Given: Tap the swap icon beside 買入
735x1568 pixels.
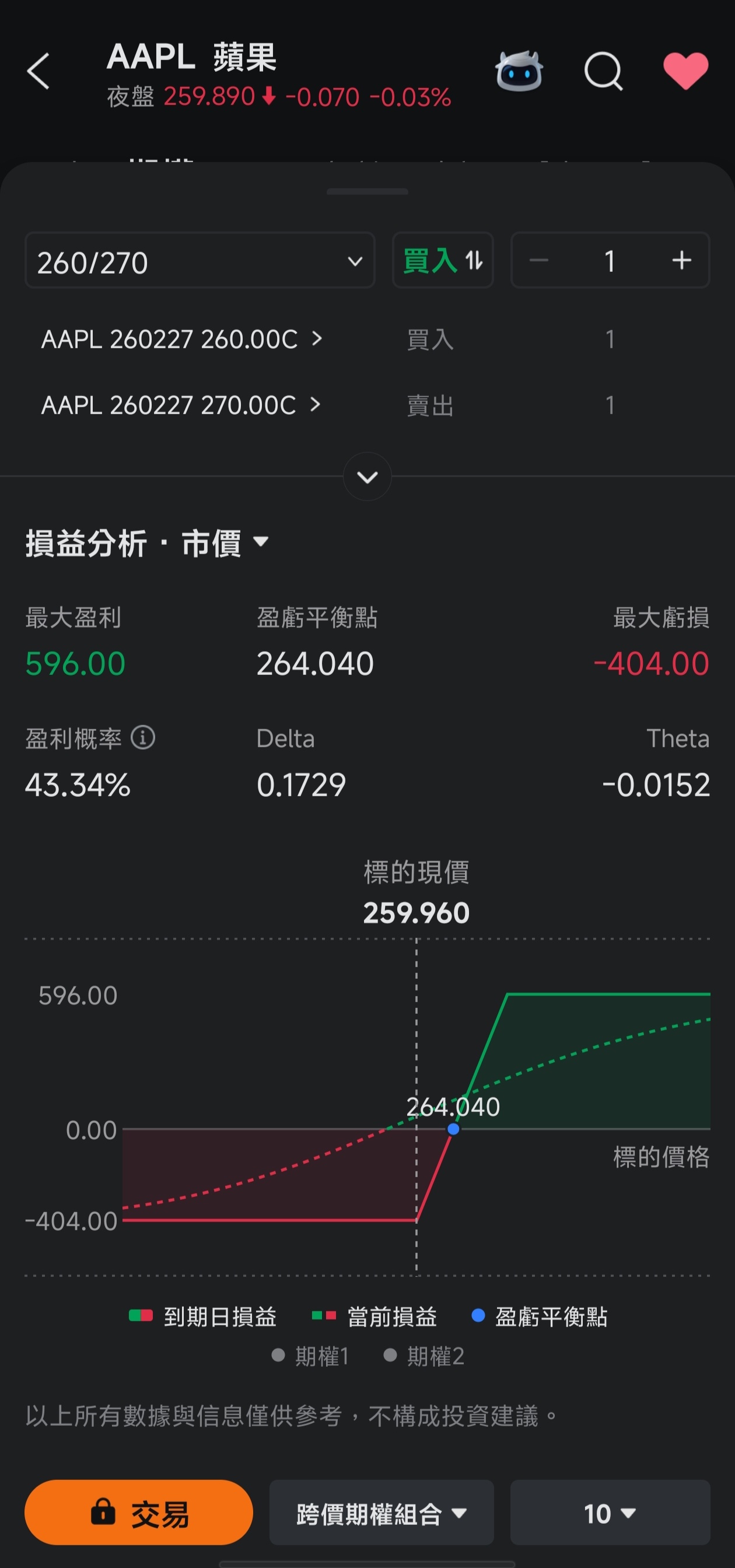Looking at the screenshot, I should 473,261.
